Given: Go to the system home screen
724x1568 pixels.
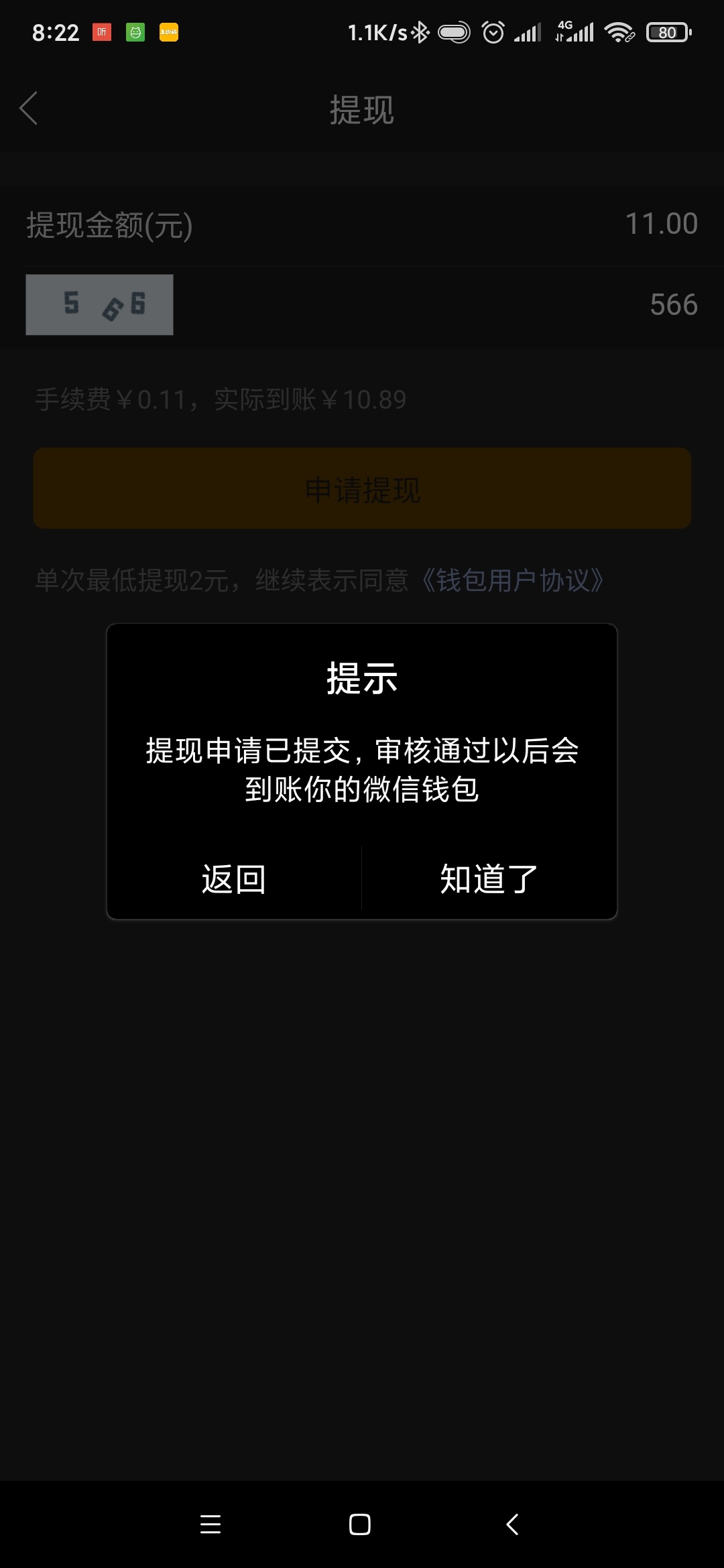Looking at the screenshot, I should 360,1524.
